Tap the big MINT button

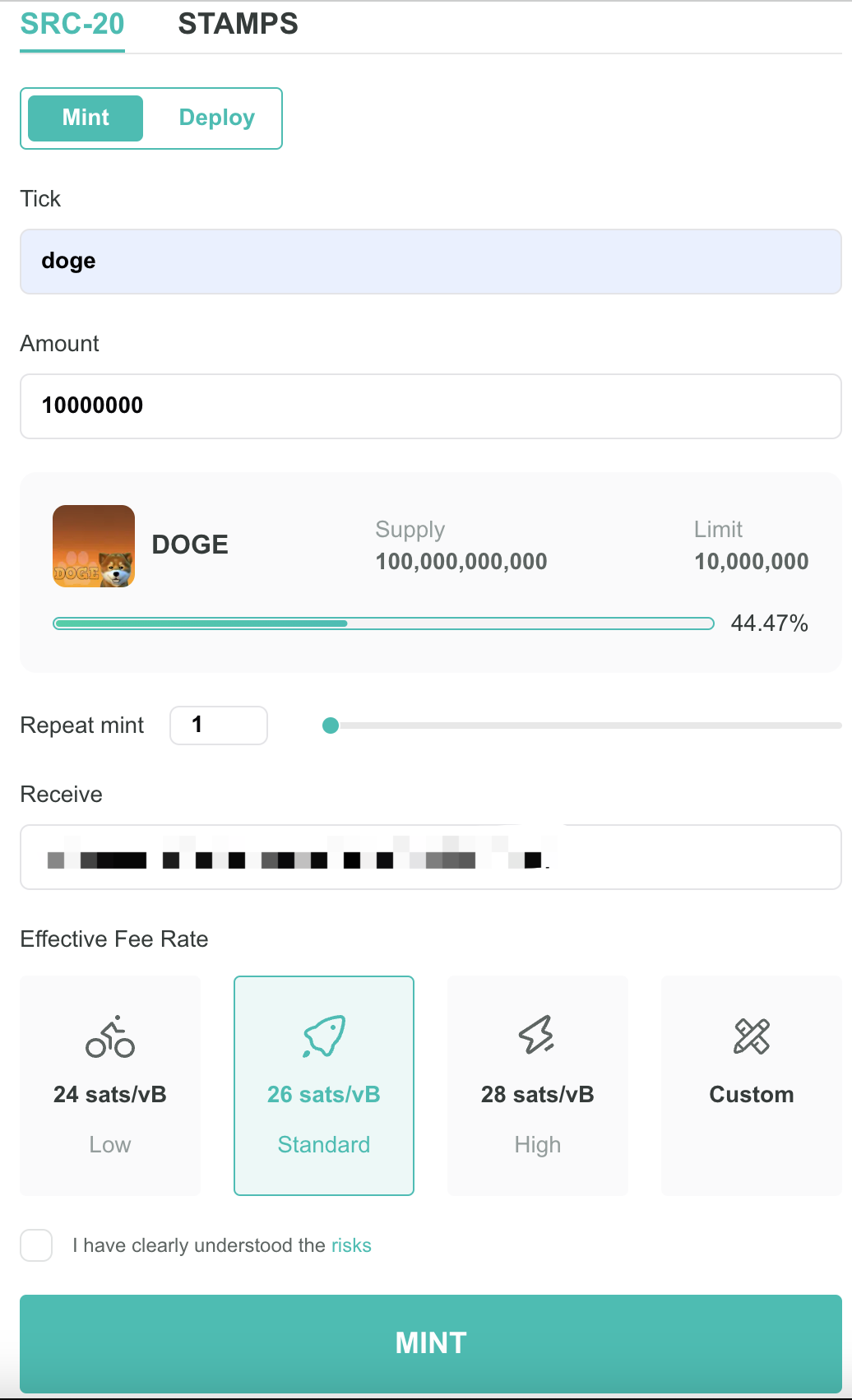(430, 1342)
